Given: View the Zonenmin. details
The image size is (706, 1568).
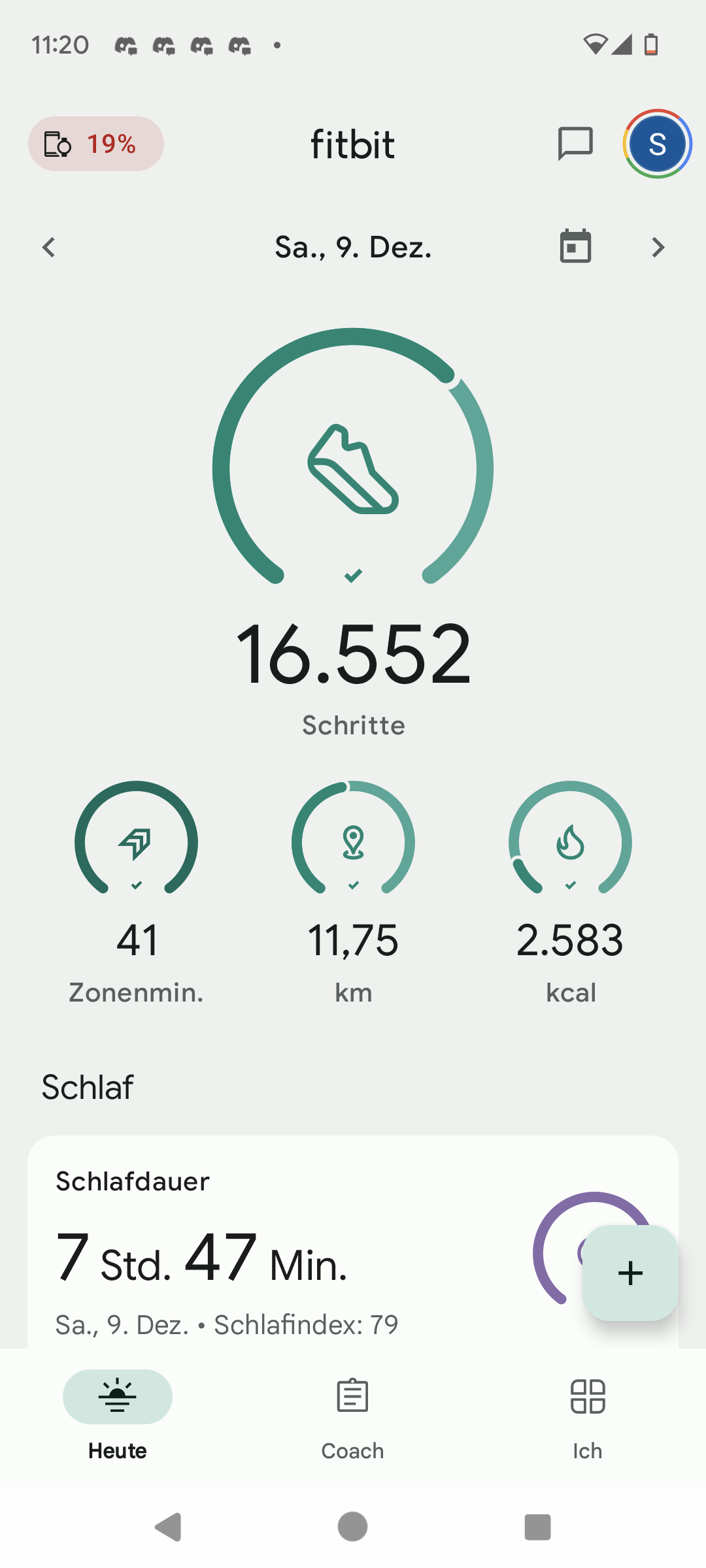Looking at the screenshot, I should click(x=136, y=893).
